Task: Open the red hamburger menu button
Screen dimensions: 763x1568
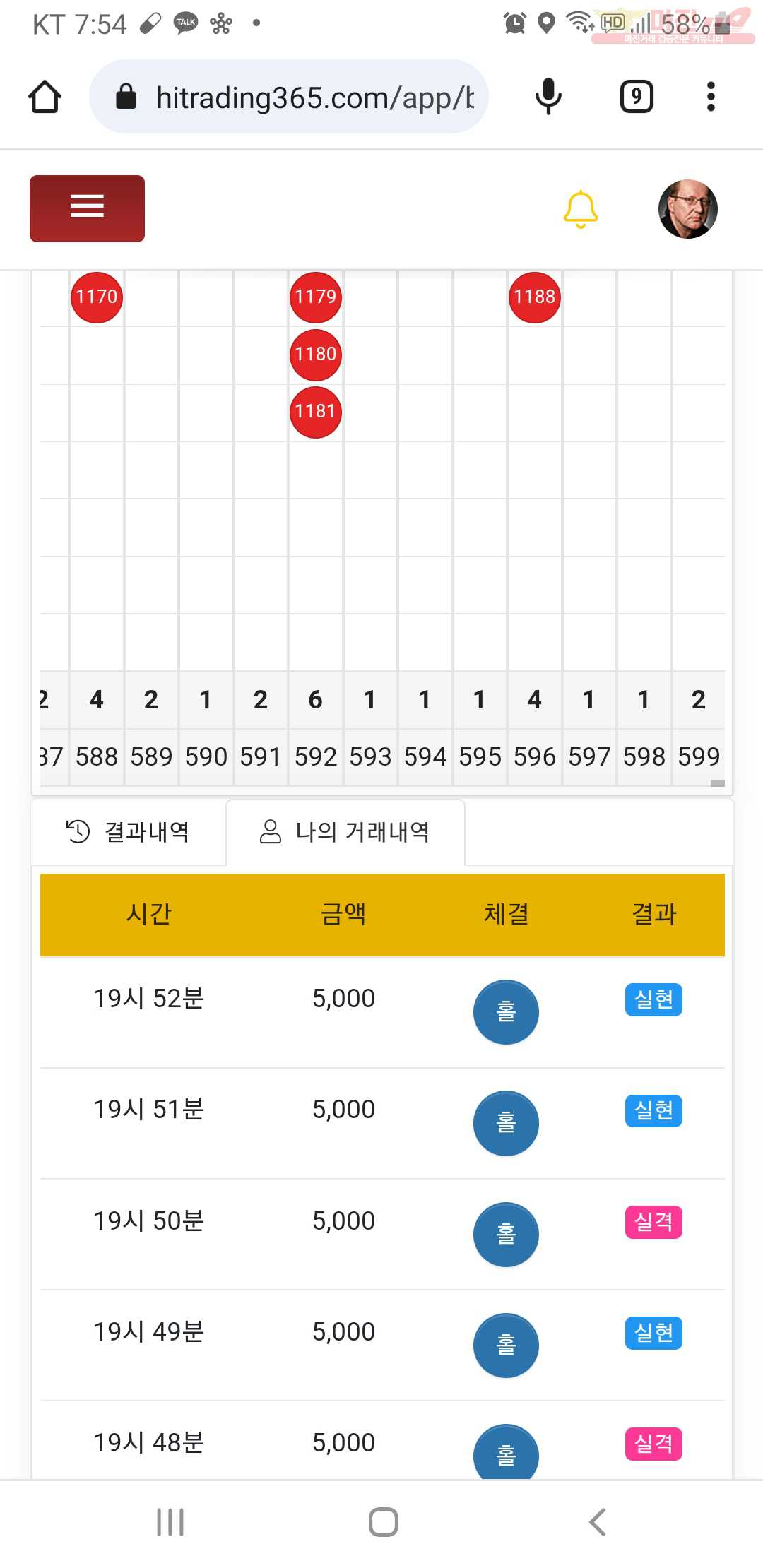Action: pos(87,208)
